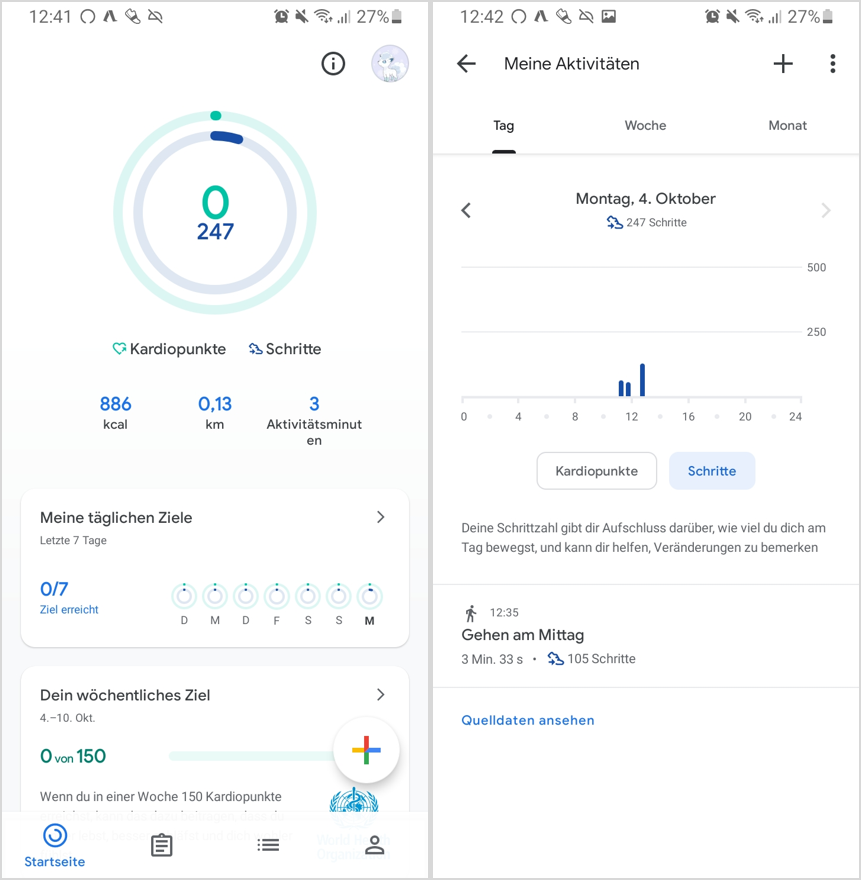Select the Schritte chip
This screenshot has height=880, width=861.
[711, 471]
